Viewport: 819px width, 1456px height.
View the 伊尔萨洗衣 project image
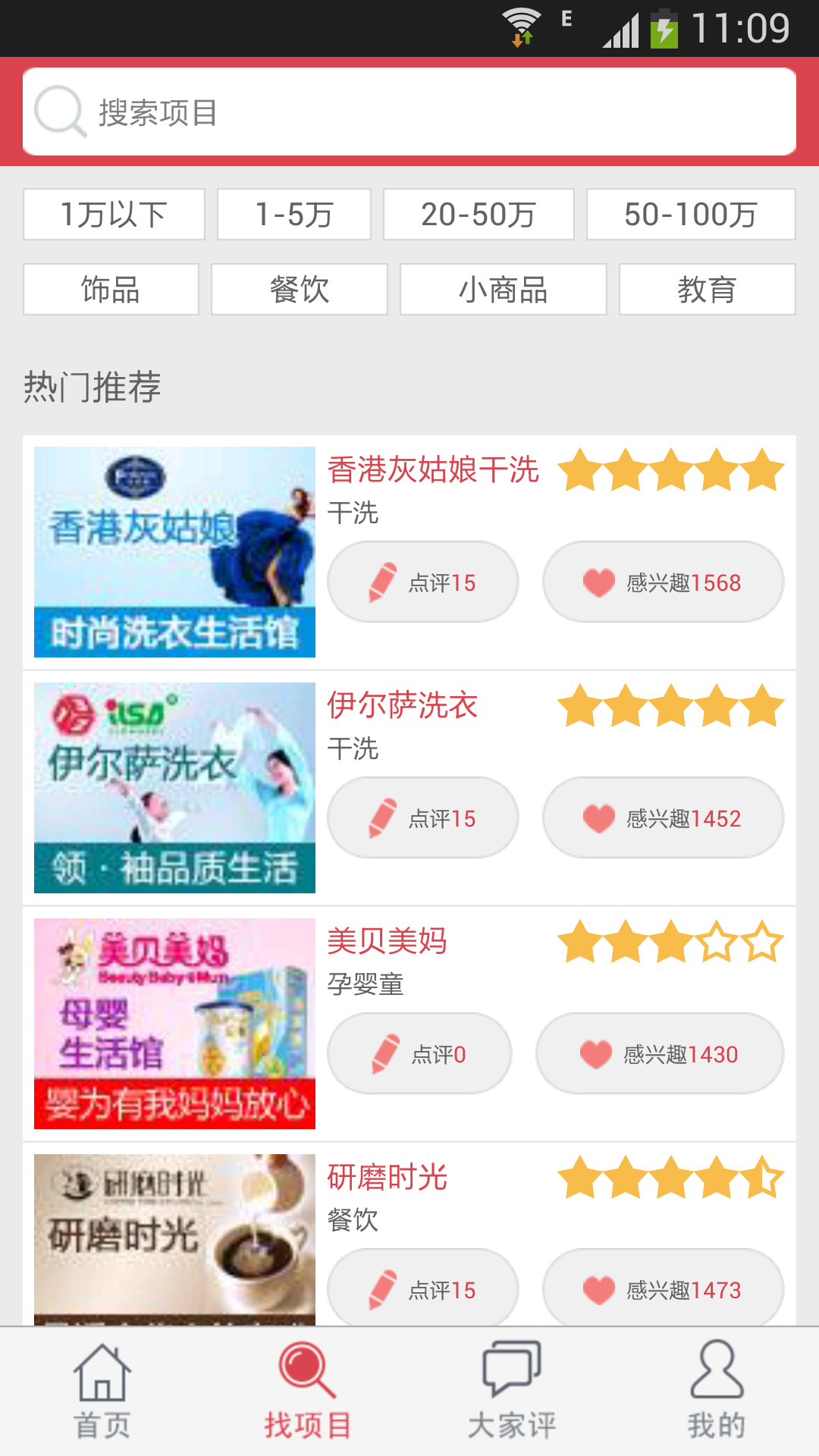(174, 788)
